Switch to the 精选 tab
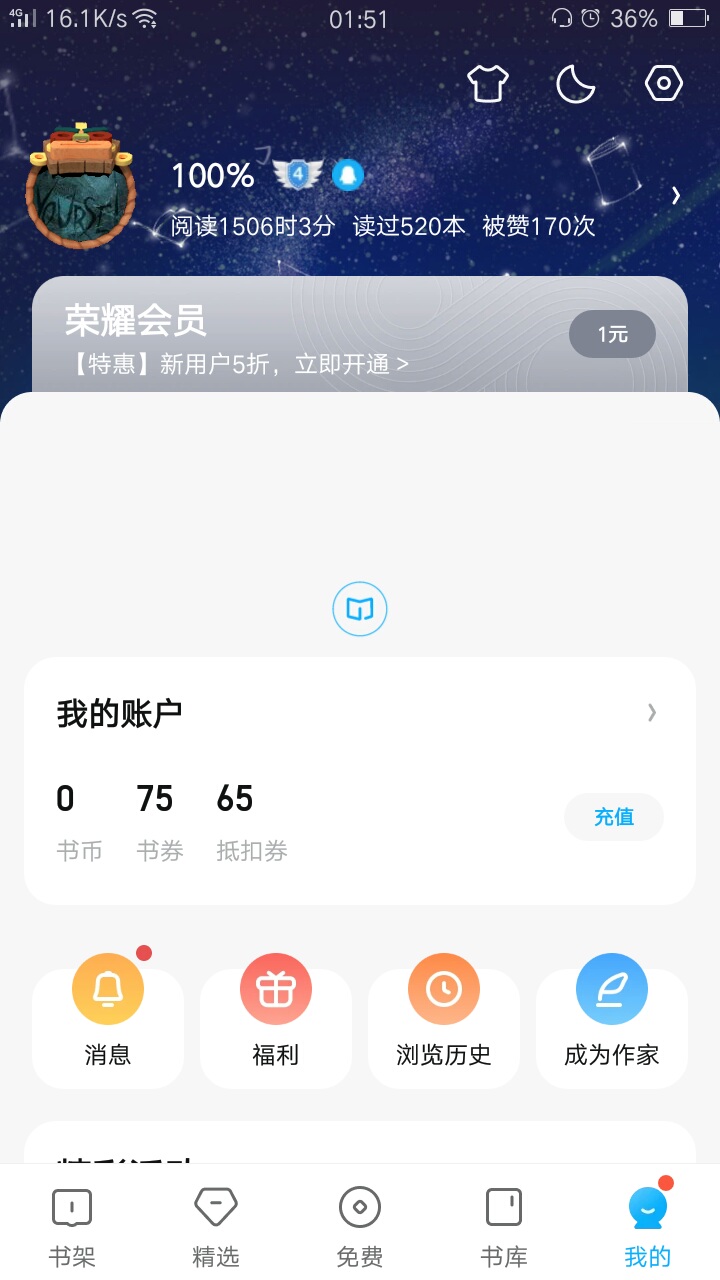Image resolution: width=720 pixels, height=1280 pixels. (216, 1226)
